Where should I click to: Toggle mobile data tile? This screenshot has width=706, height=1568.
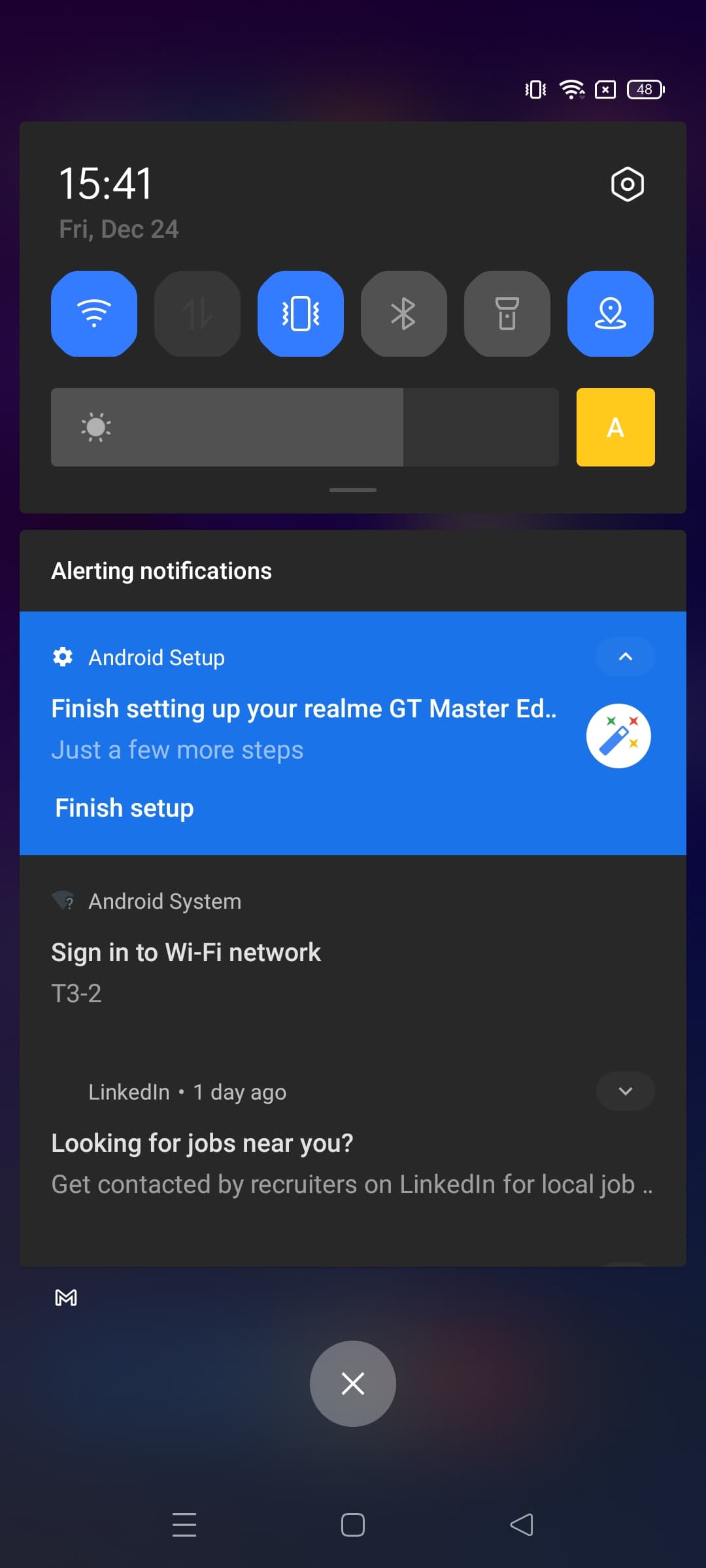[197, 314]
